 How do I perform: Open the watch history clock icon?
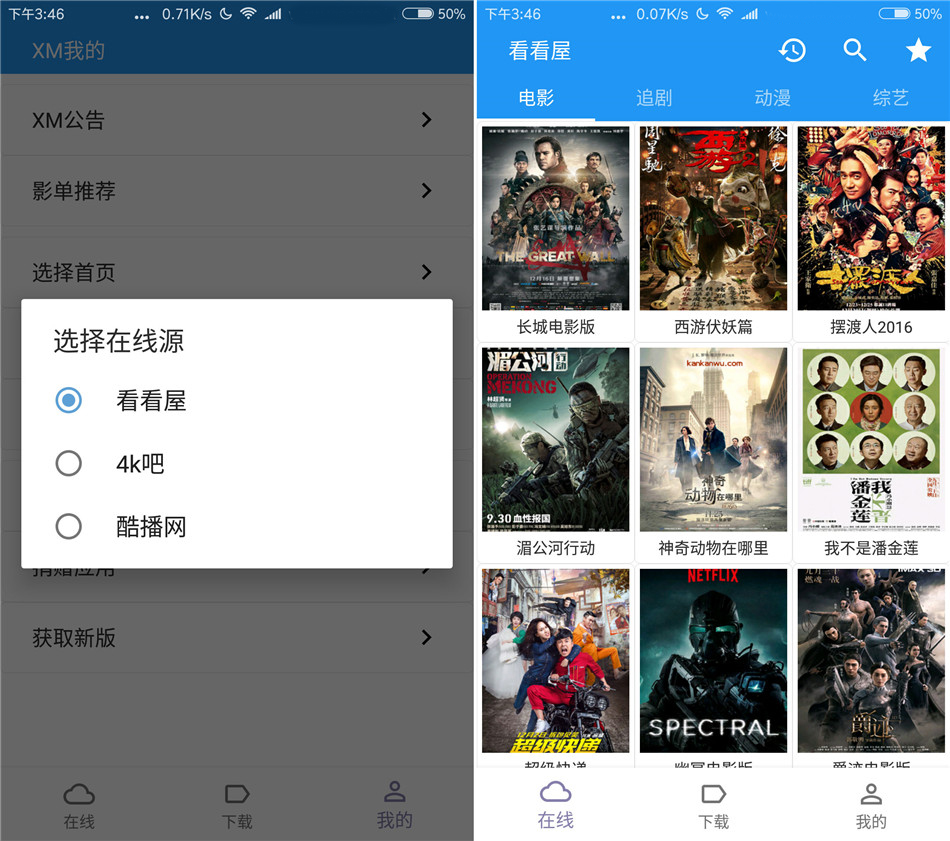(793, 50)
